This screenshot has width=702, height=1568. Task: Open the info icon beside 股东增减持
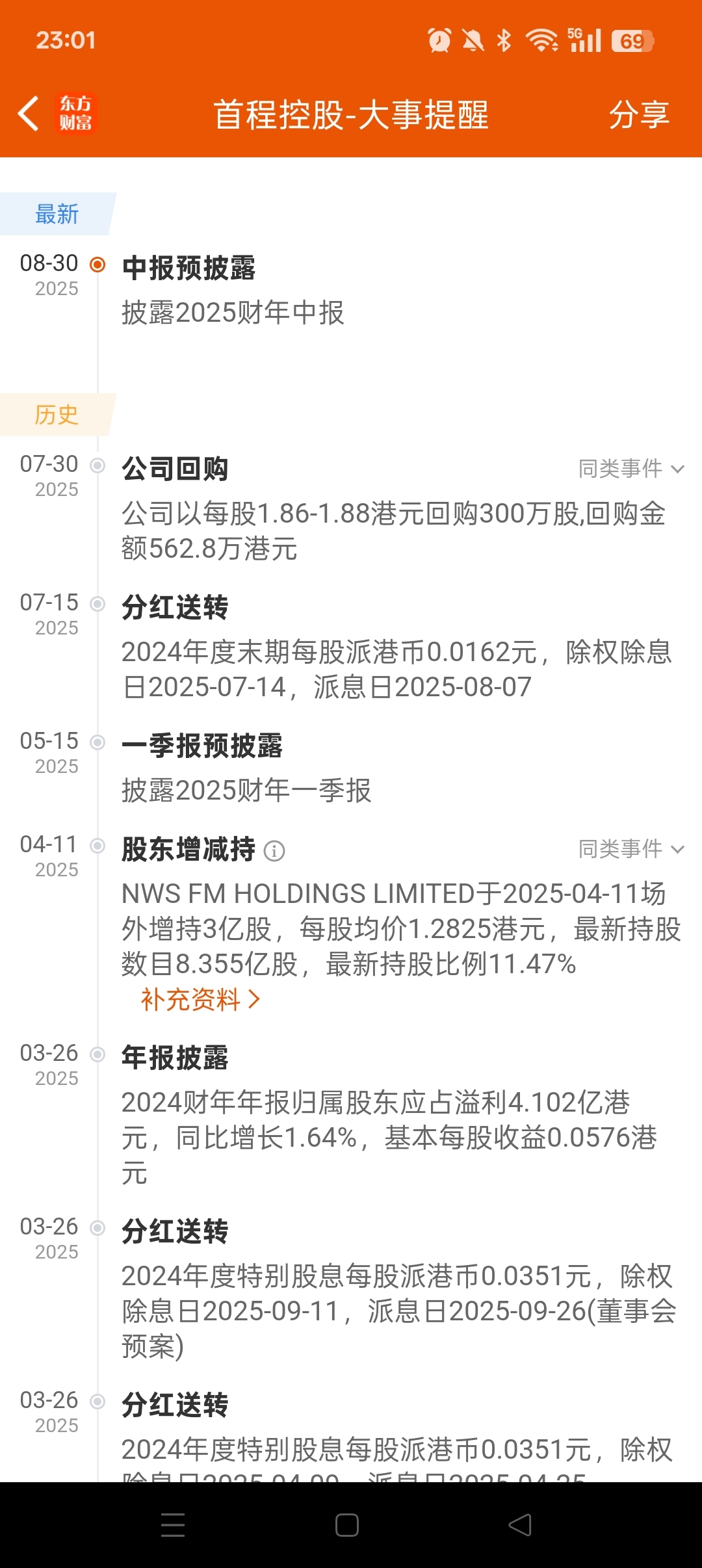(x=274, y=851)
